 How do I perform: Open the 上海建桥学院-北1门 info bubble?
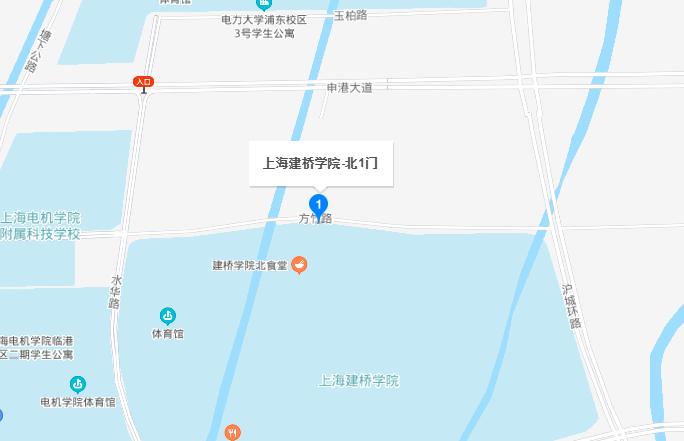tap(321, 164)
